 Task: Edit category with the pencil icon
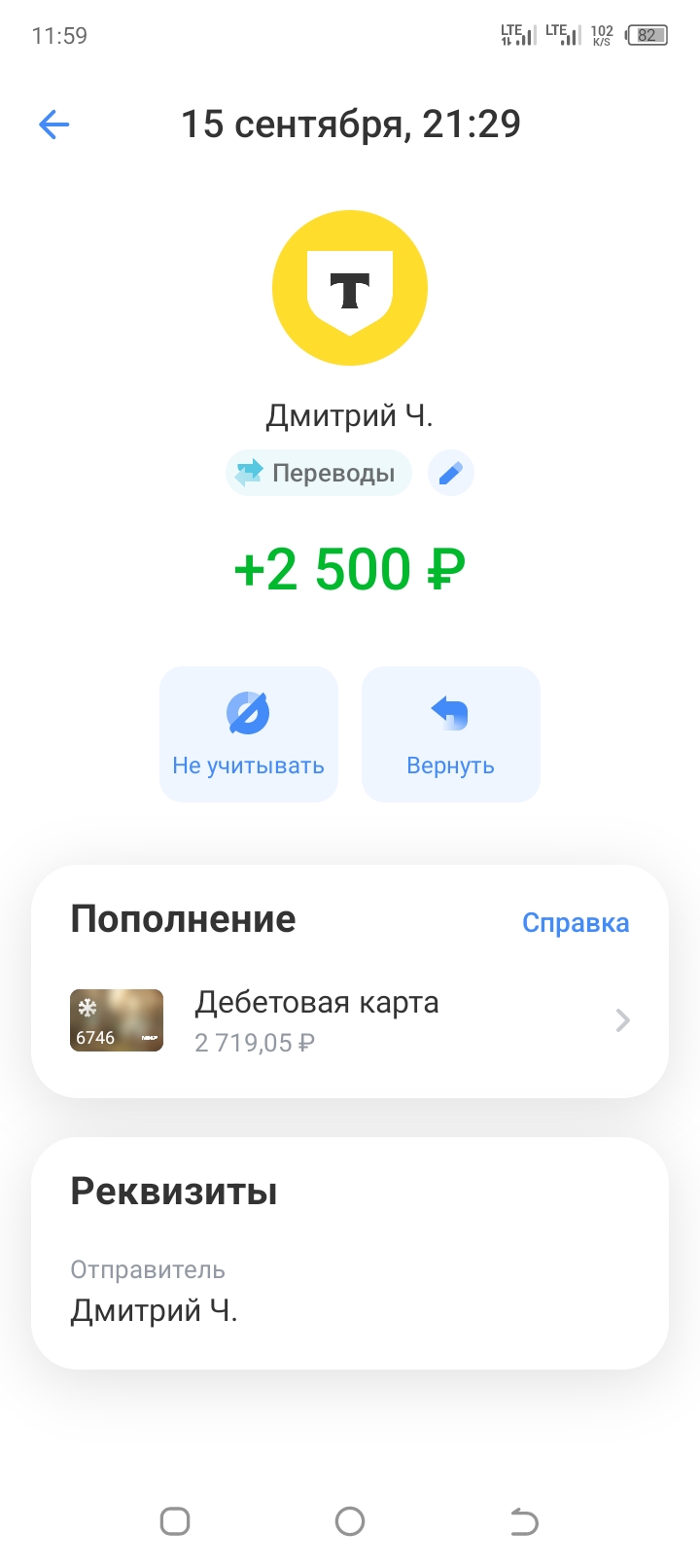[450, 474]
